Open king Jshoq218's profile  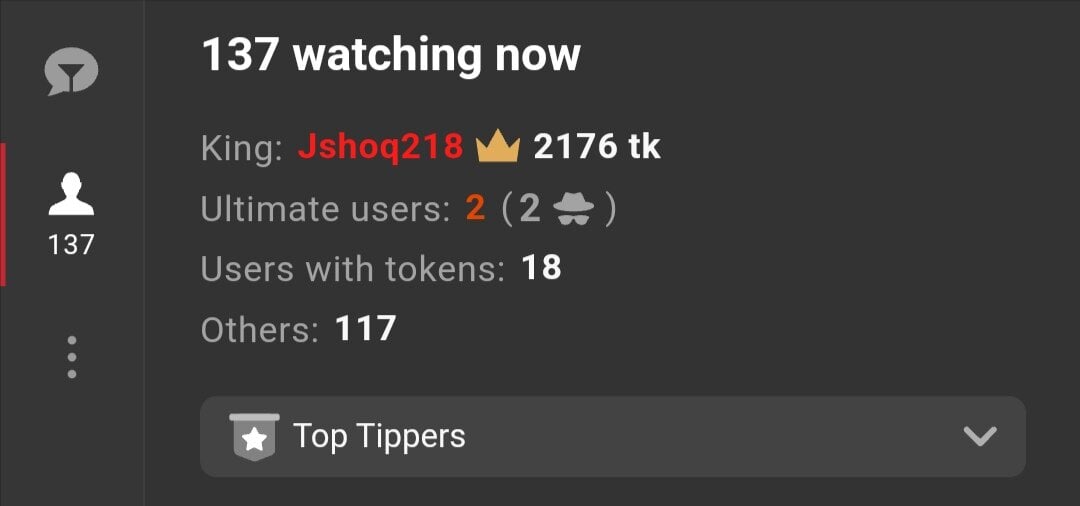[380, 148]
